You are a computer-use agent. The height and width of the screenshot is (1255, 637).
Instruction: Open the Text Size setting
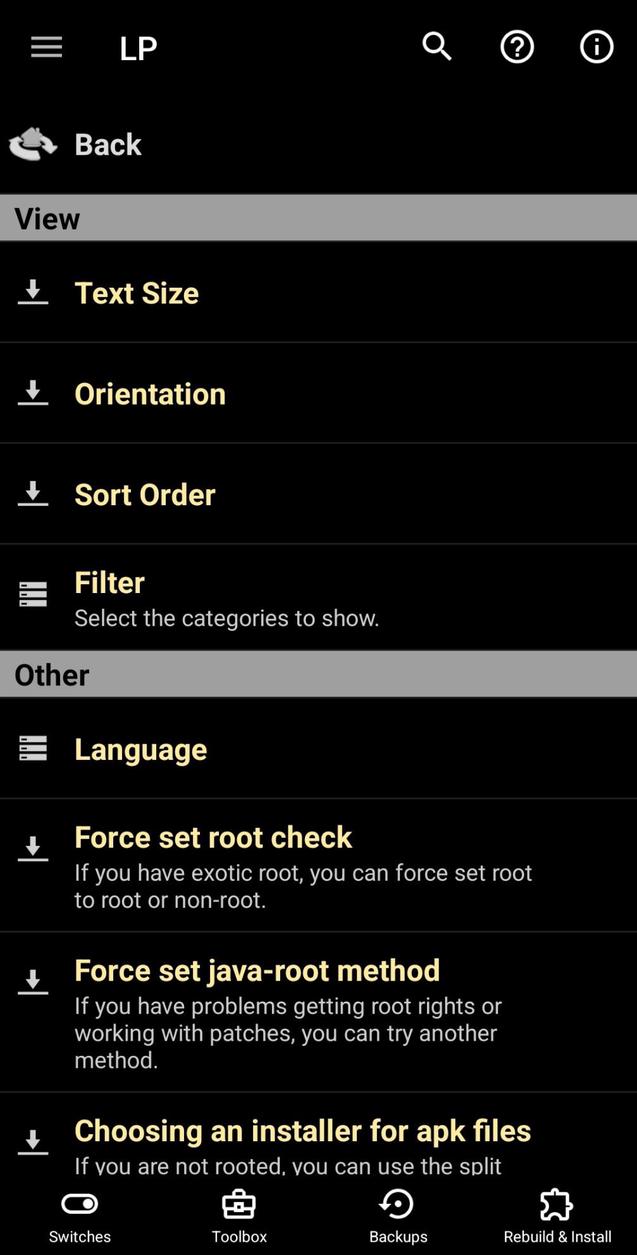click(x=137, y=293)
